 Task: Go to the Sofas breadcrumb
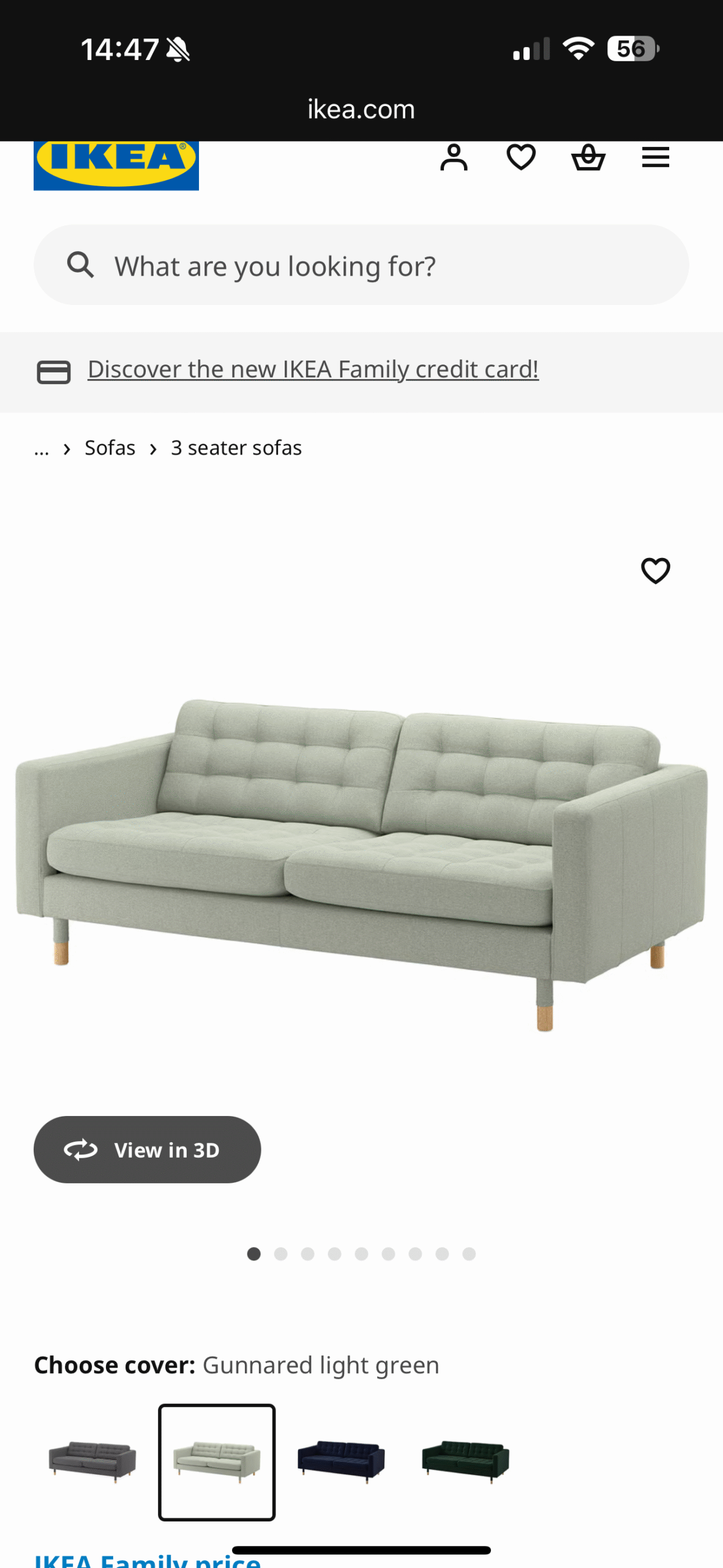110,448
